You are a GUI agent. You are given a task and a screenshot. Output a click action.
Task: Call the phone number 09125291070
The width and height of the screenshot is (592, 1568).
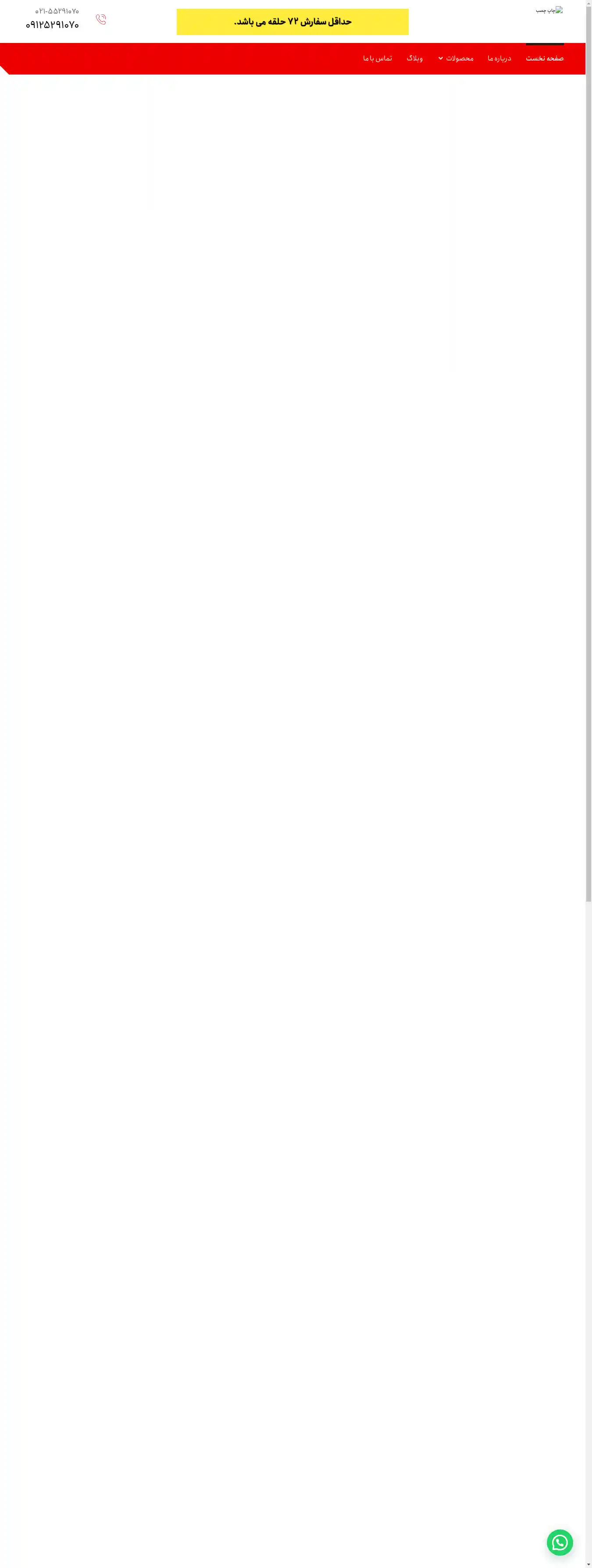click(x=52, y=25)
